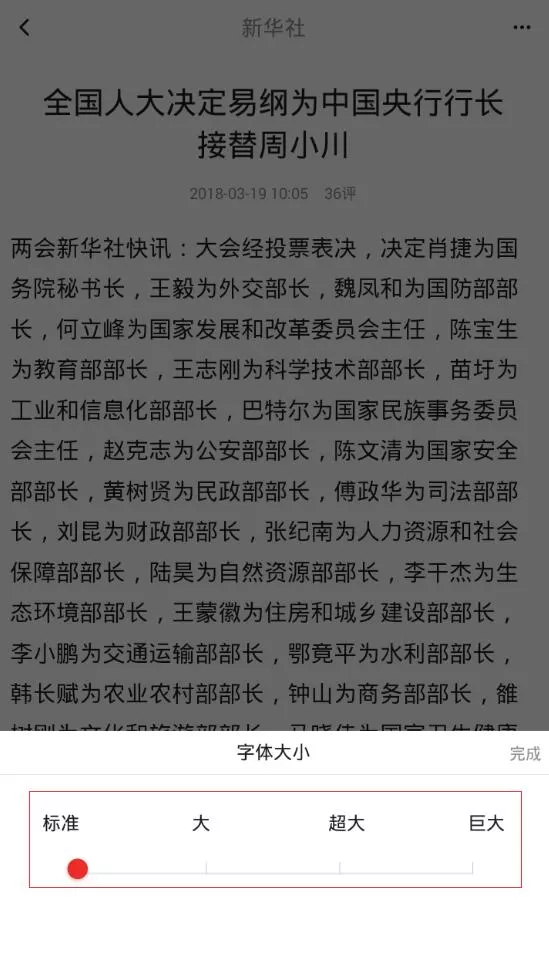Set font size to 大
The height and width of the screenshot is (957, 549).
pyautogui.click(x=201, y=823)
